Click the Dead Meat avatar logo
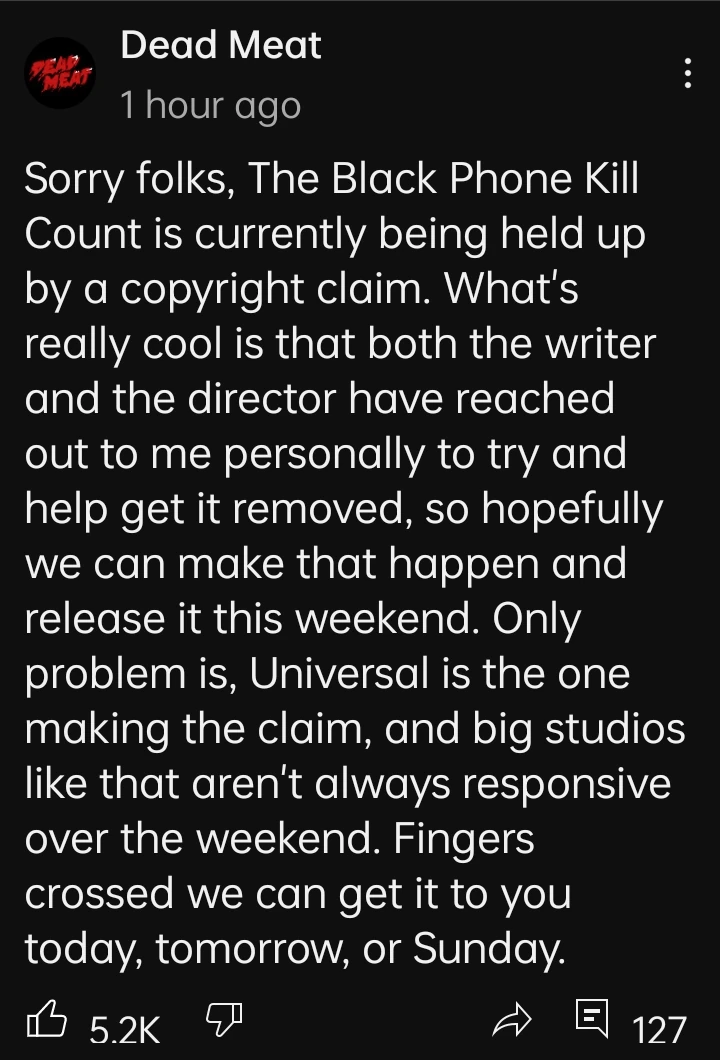This screenshot has width=720, height=1060. 55,72
